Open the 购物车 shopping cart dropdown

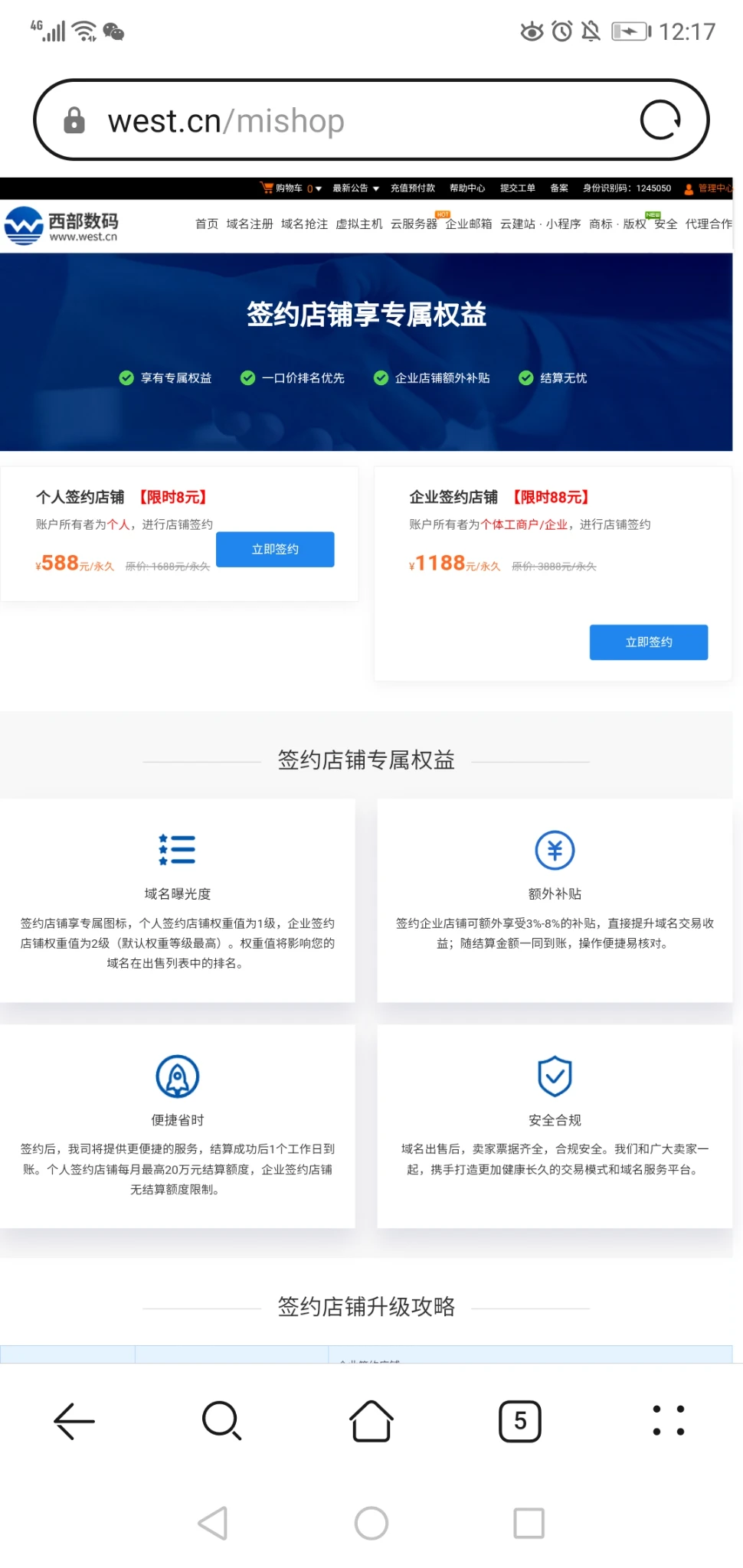click(291, 188)
